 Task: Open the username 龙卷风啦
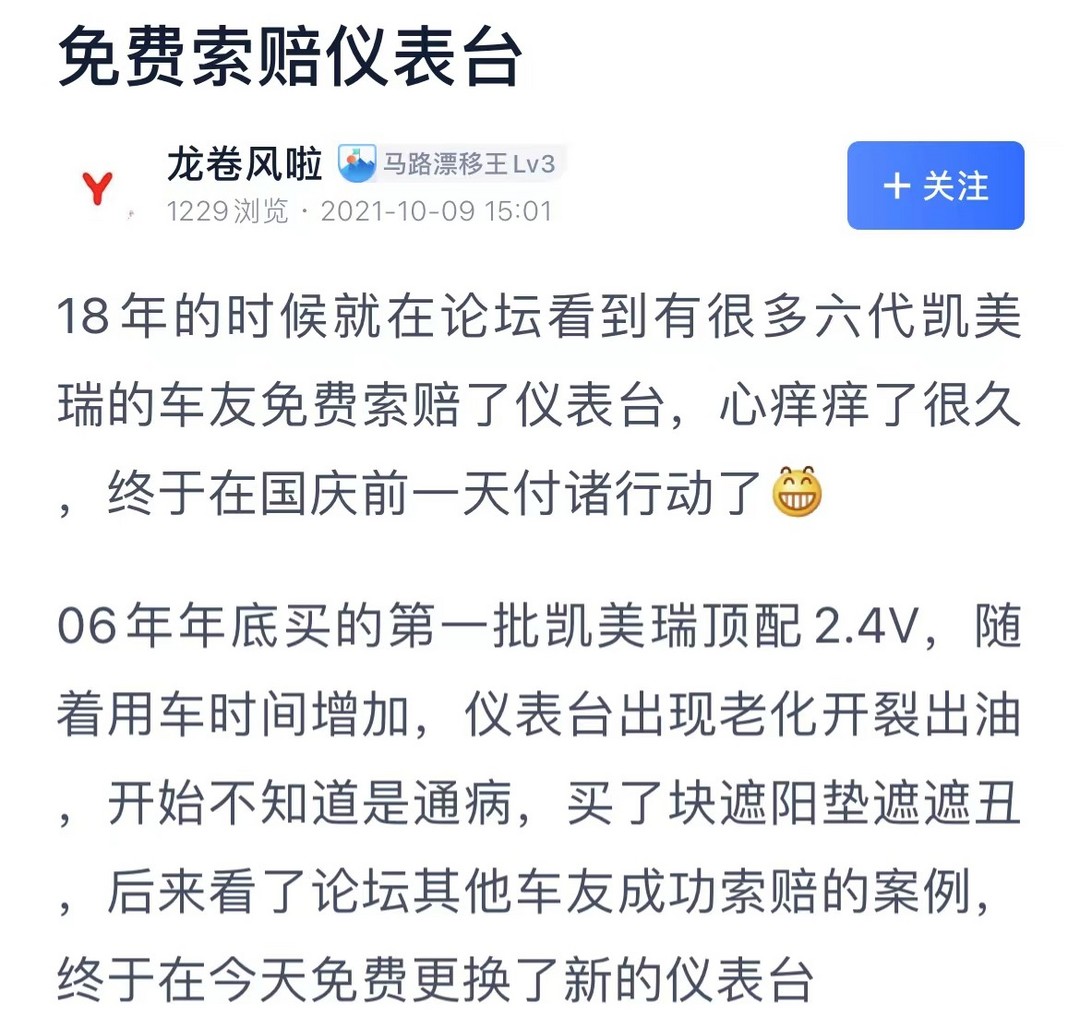pyautogui.click(x=244, y=164)
